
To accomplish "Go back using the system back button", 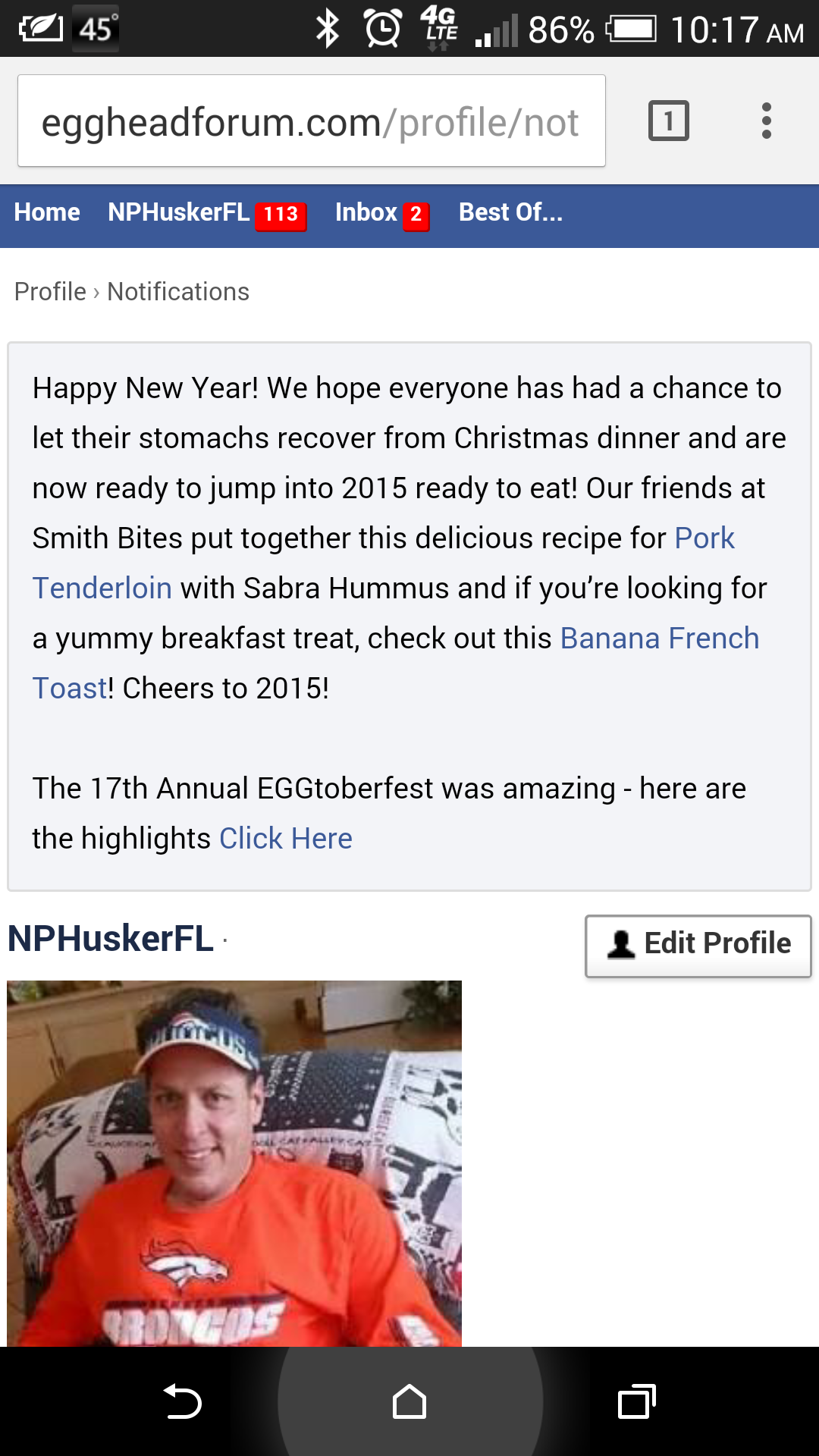I will coord(182,1401).
